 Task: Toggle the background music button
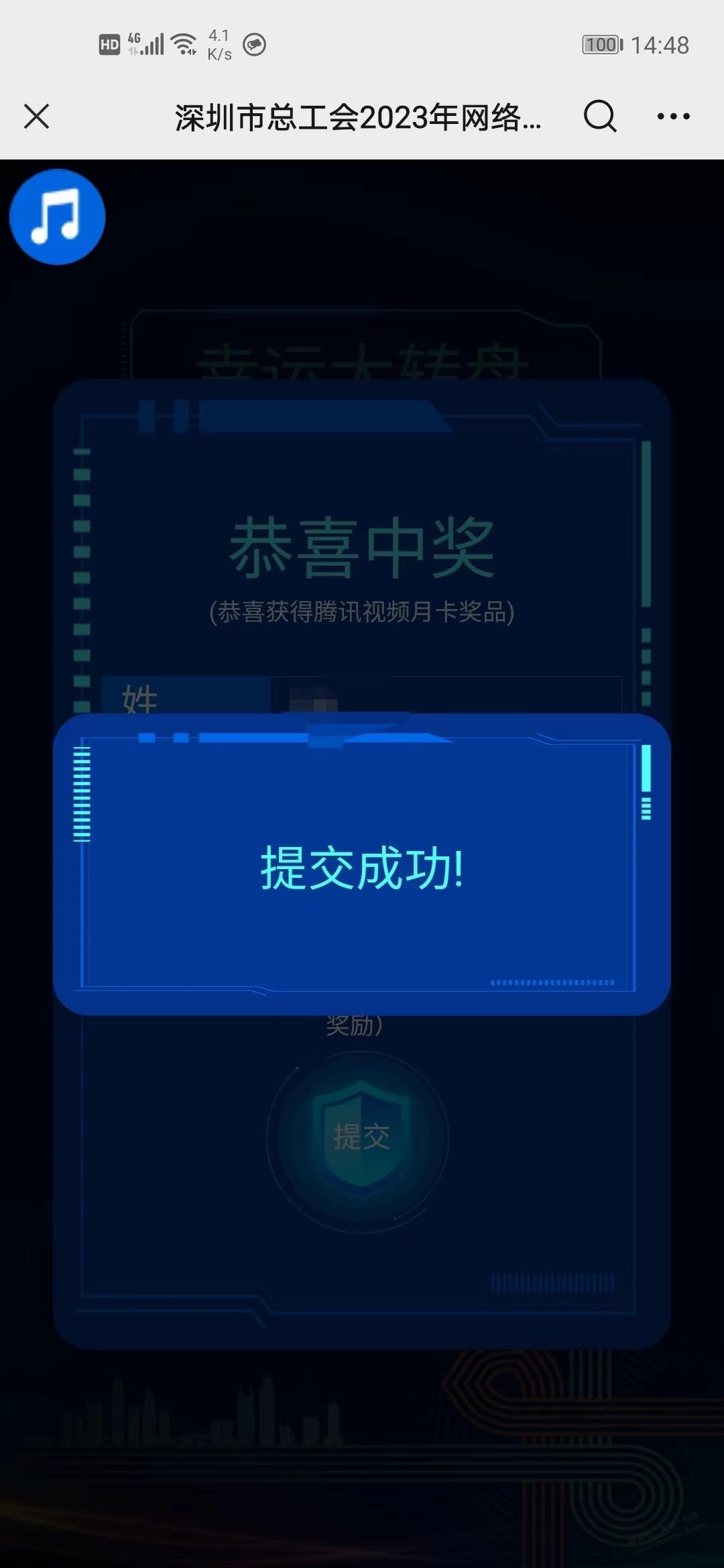pyautogui.click(x=58, y=216)
